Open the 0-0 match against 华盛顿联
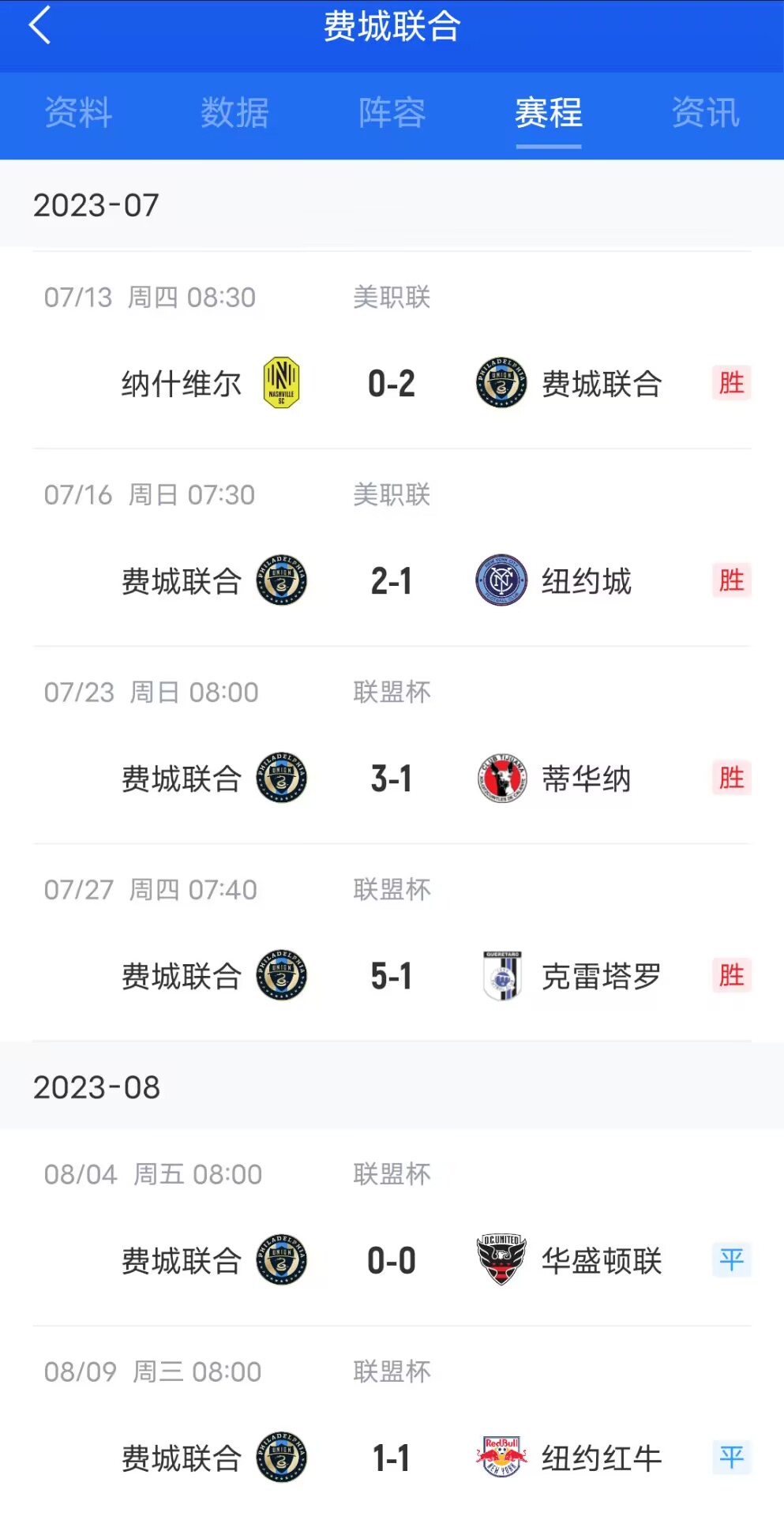The height and width of the screenshot is (1516, 784). pos(392,1228)
